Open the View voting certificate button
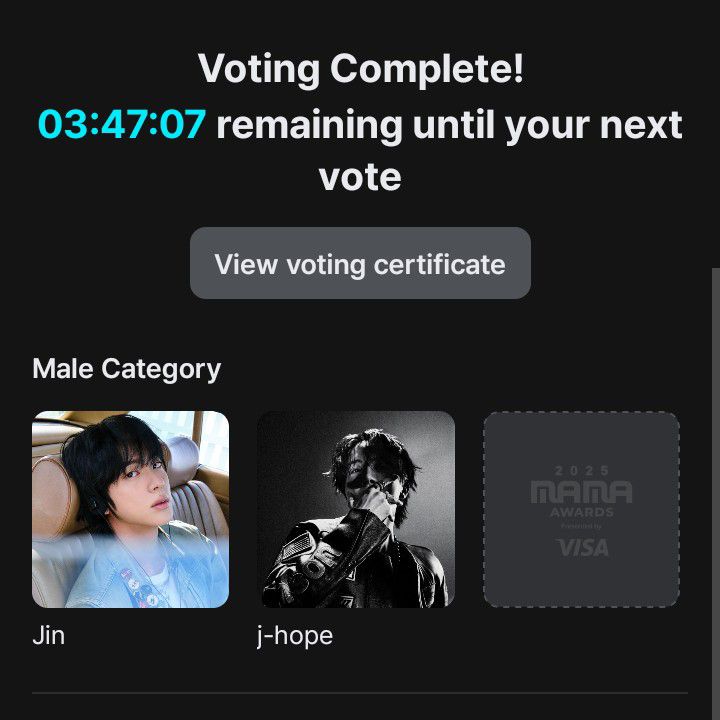This screenshot has height=720, width=720. pyautogui.click(x=360, y=264)
